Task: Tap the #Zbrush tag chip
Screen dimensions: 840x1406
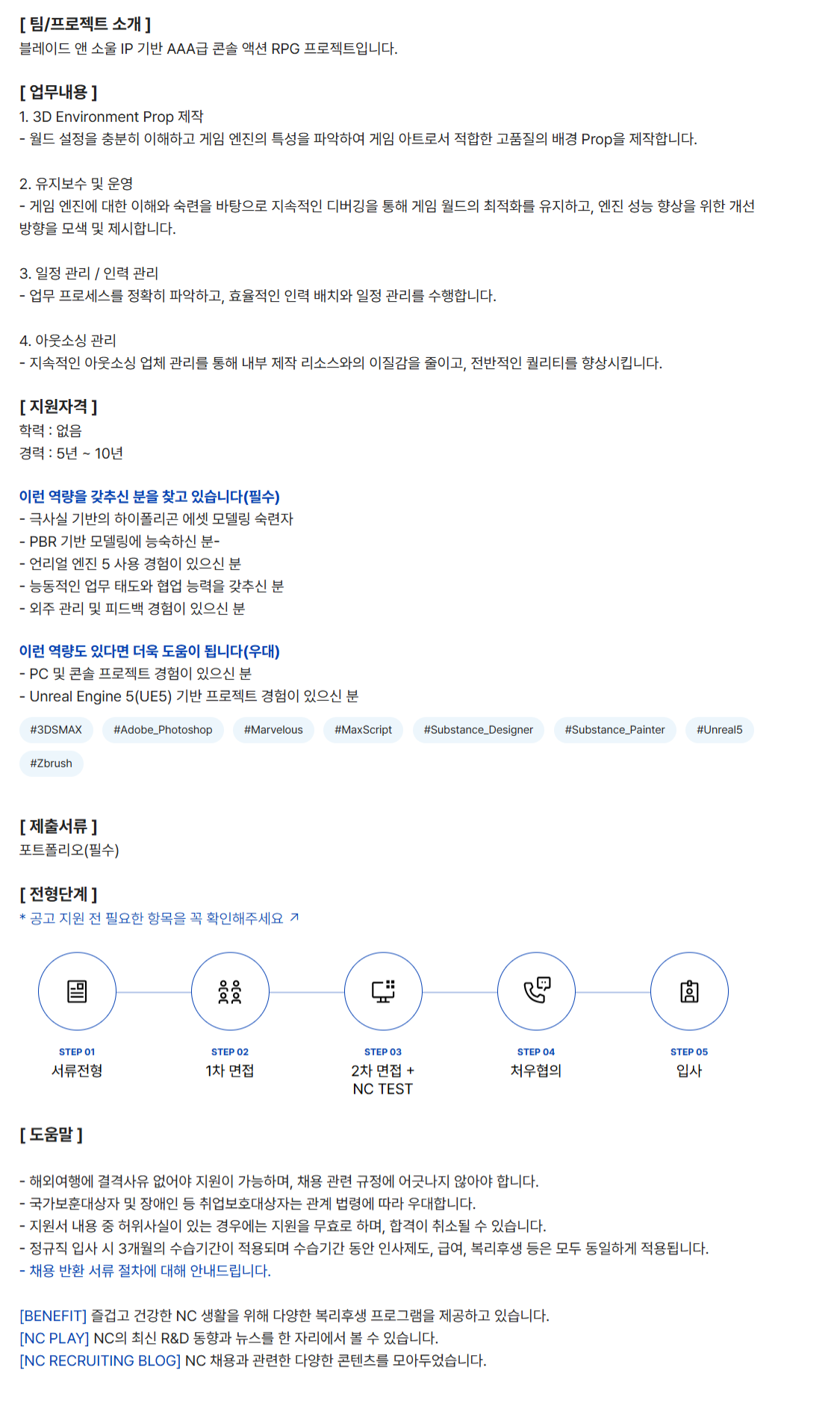Action: 51,764
